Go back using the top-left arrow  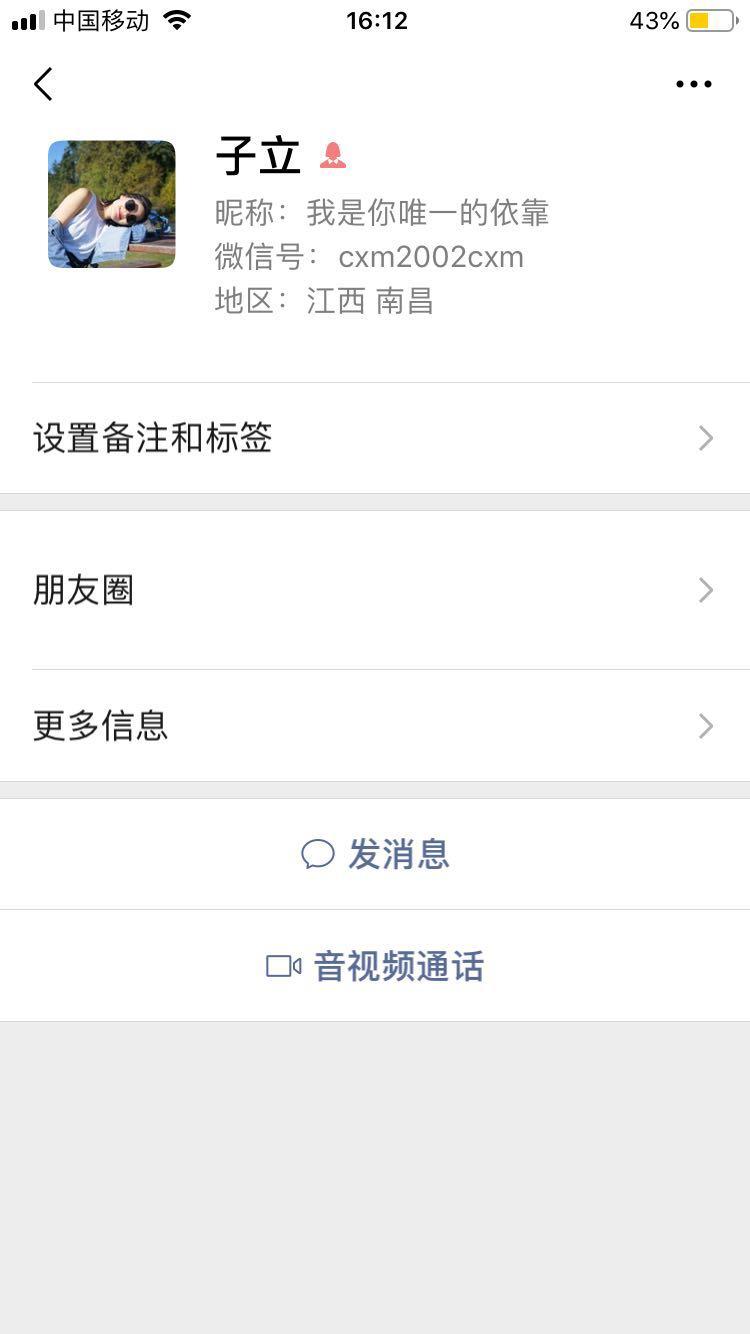[x=43, y=84]
